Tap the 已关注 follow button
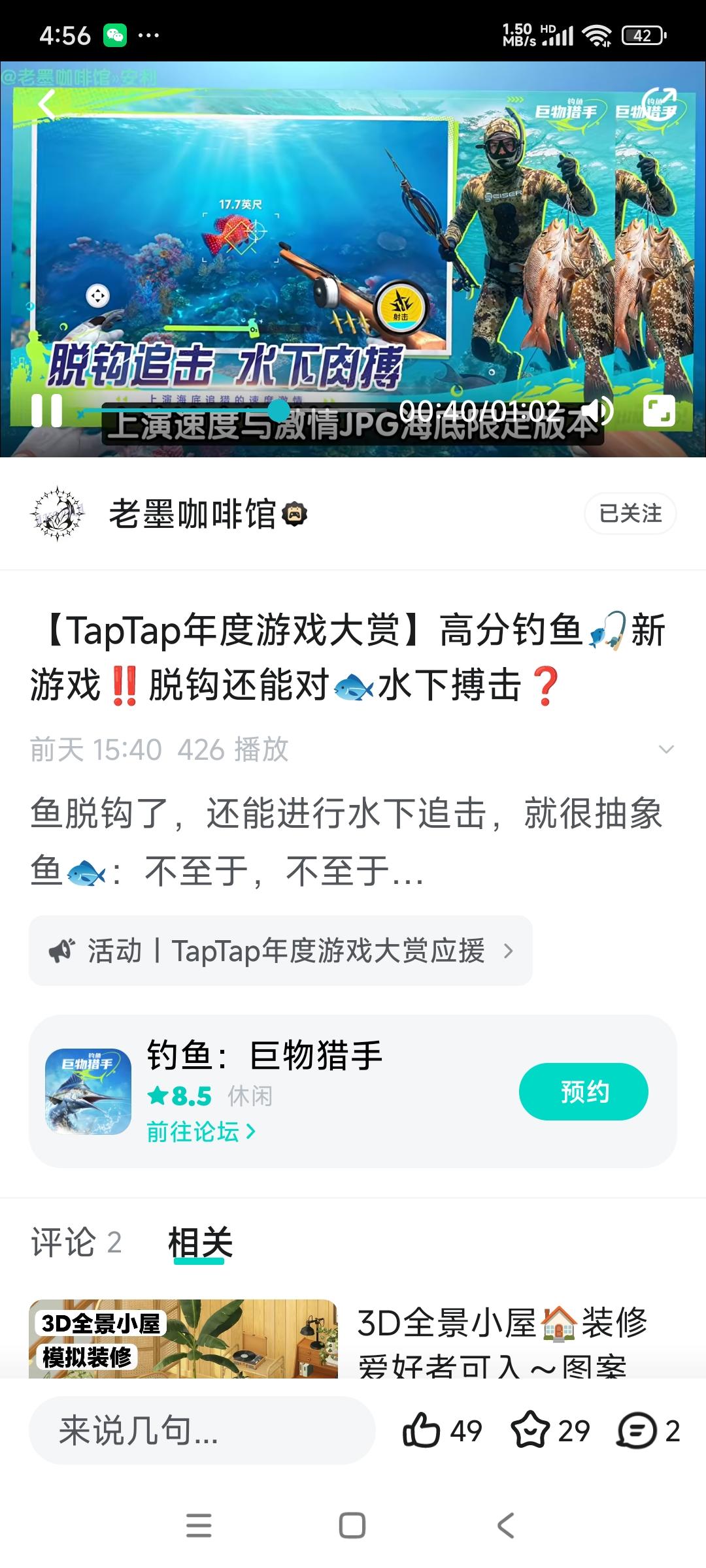 click(x=630, y=514)
